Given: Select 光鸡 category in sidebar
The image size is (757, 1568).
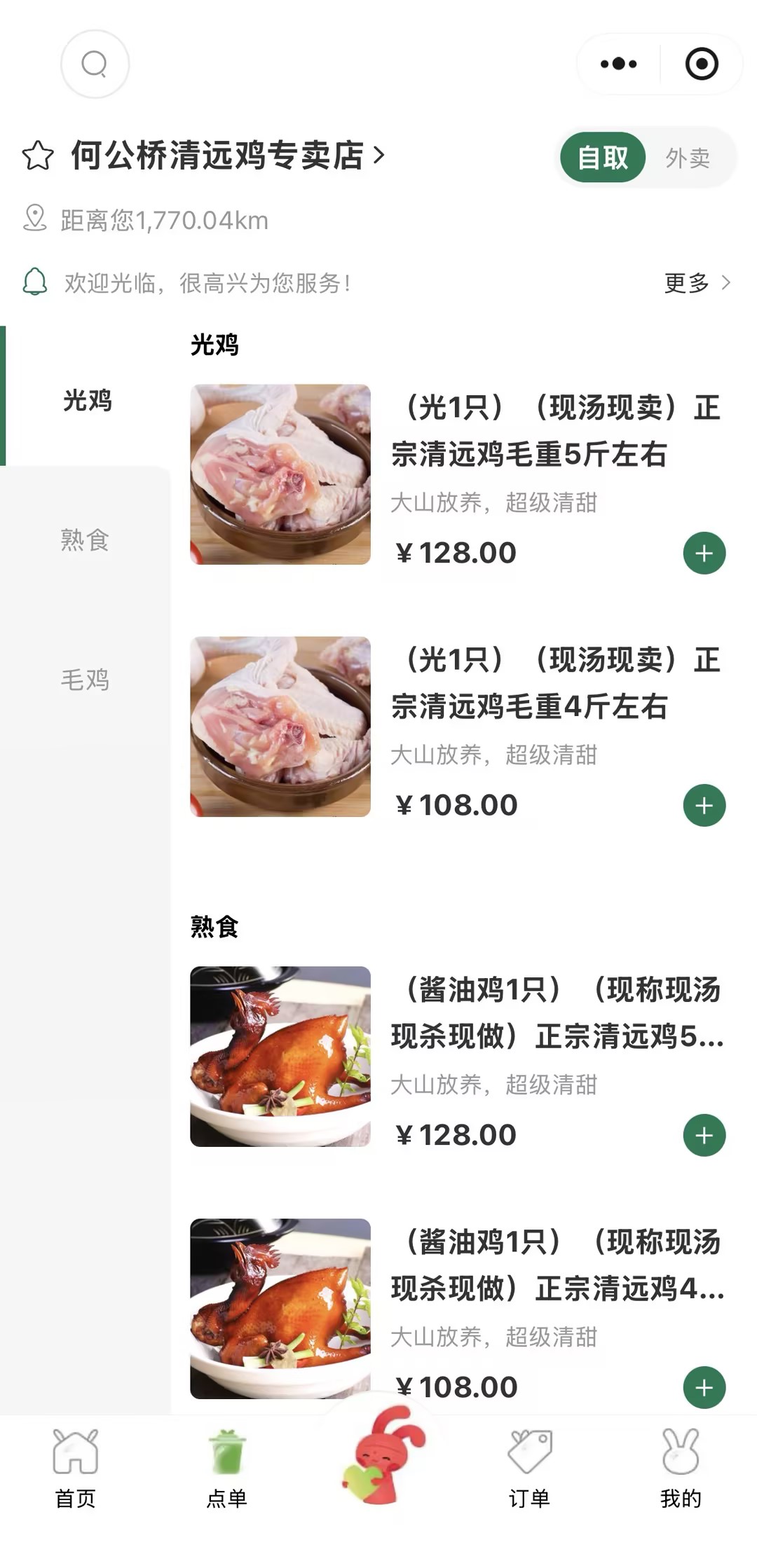Looking at the screenshot, I should click(87, 400).
